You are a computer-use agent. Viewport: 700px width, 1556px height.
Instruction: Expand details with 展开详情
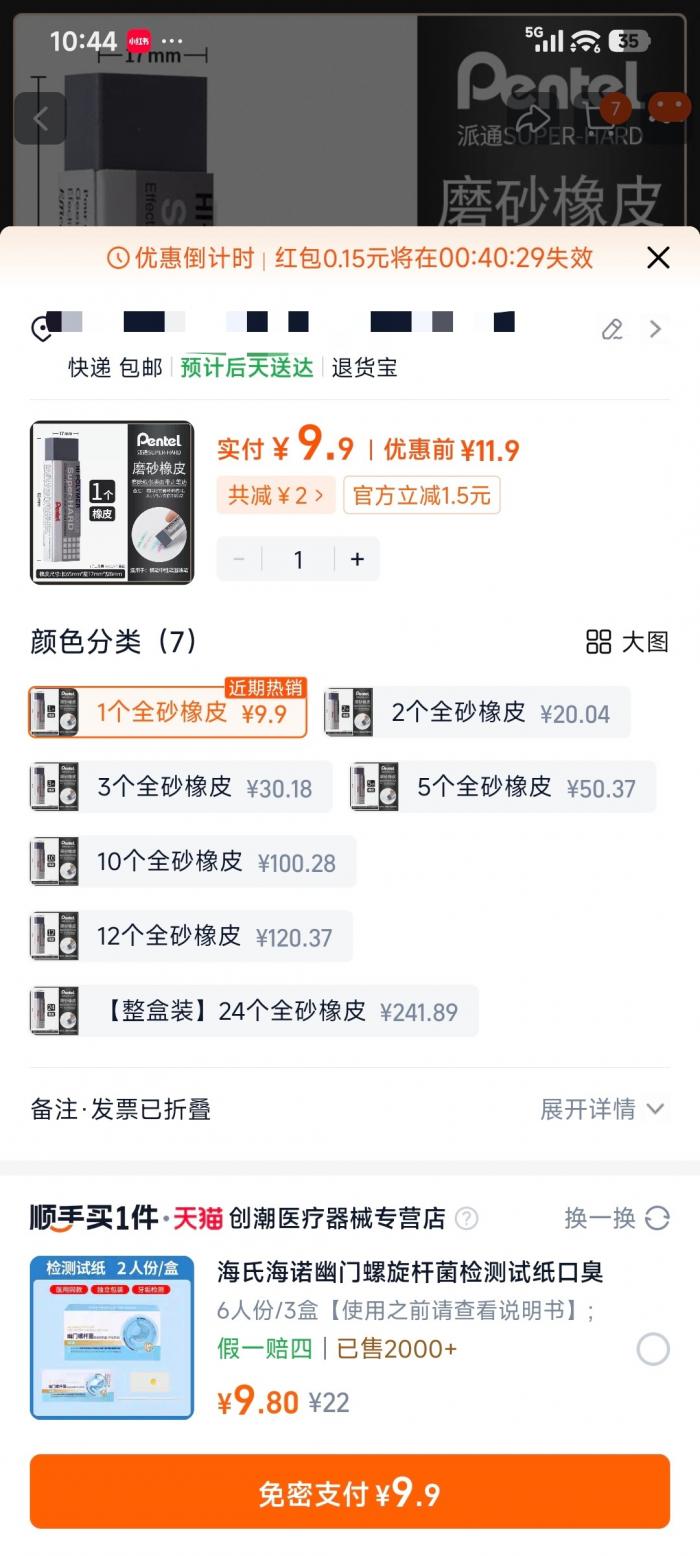(x=601, y=1109)
